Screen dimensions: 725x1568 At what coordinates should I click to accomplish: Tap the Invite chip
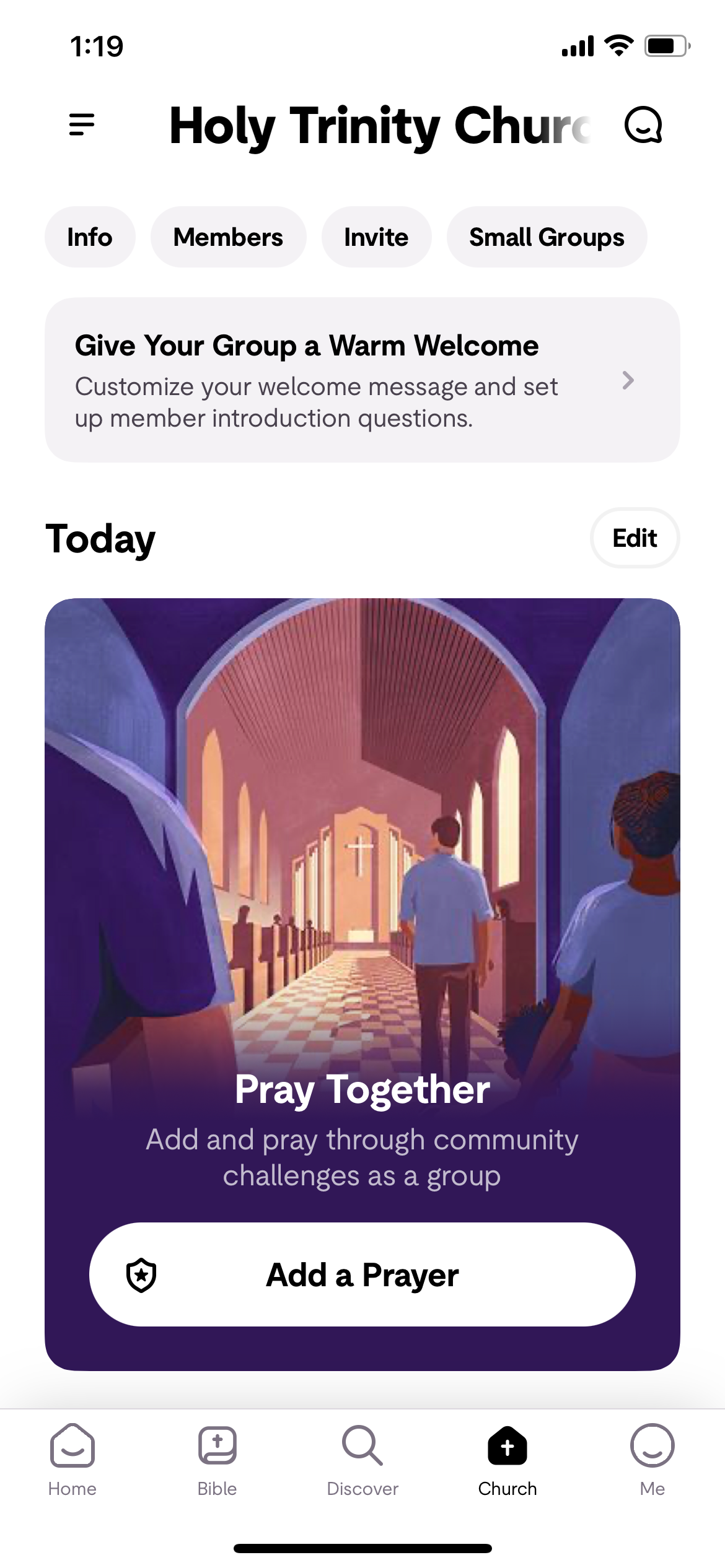(x=376, y=237)
